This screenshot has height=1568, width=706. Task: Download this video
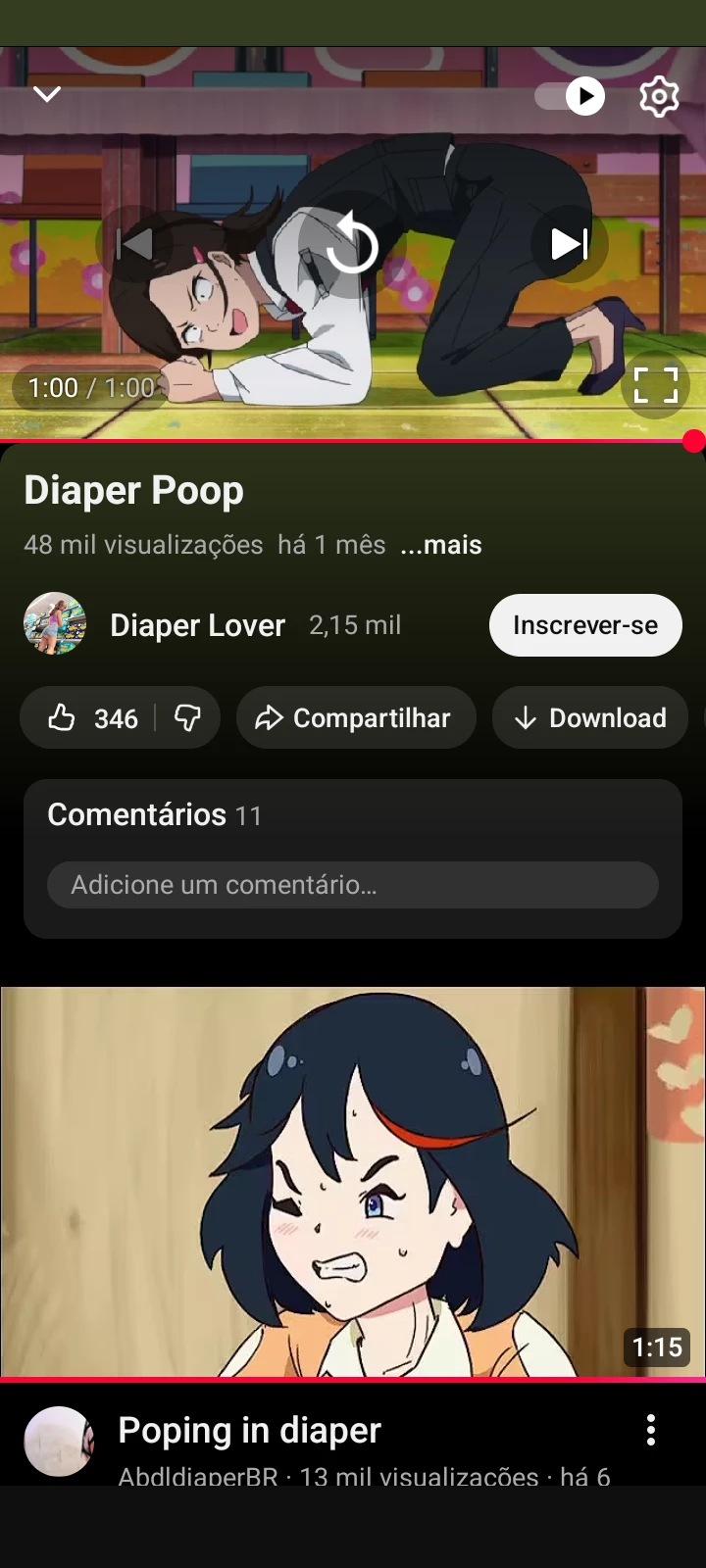click(x=590, y=718)
